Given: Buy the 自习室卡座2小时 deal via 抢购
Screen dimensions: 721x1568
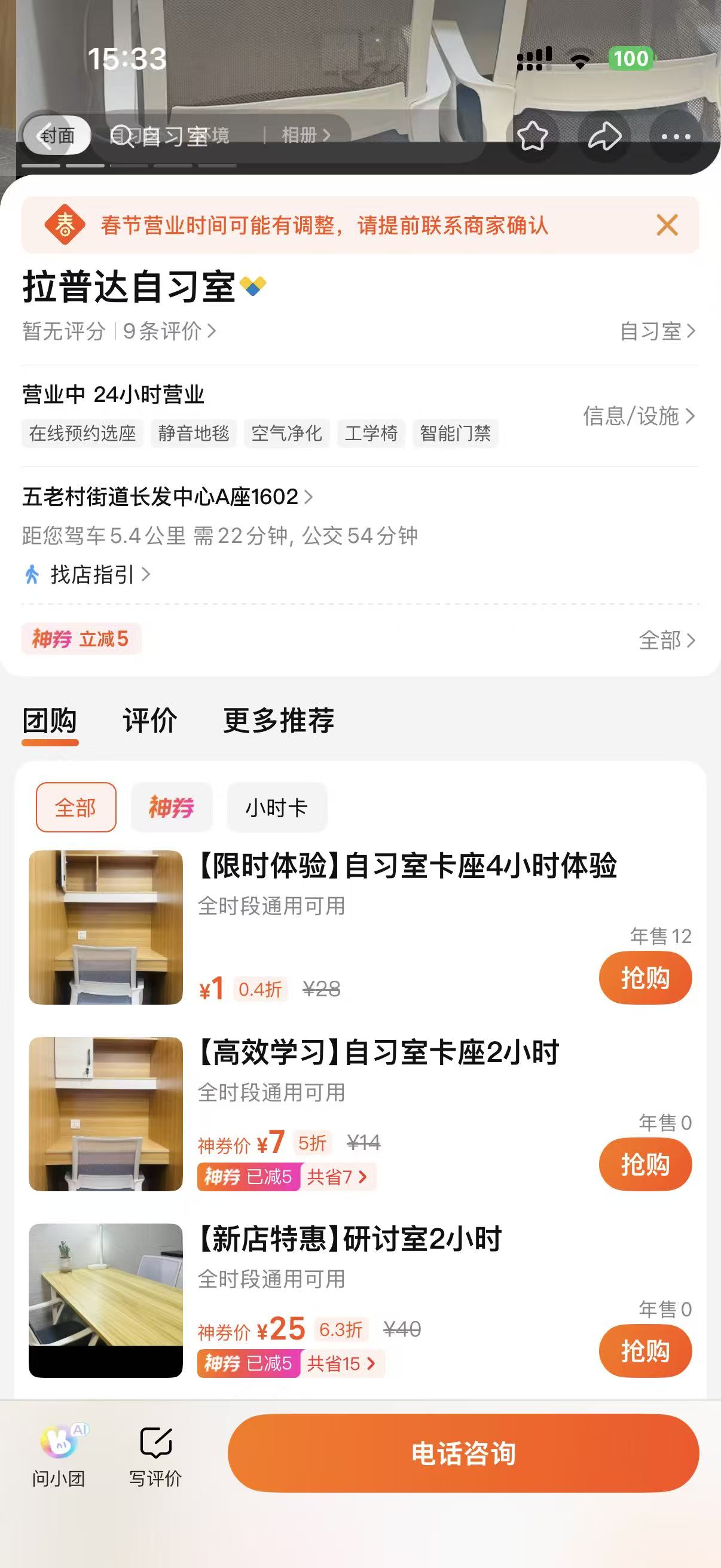Looking at the screenshot, I should pos(645,1164).
